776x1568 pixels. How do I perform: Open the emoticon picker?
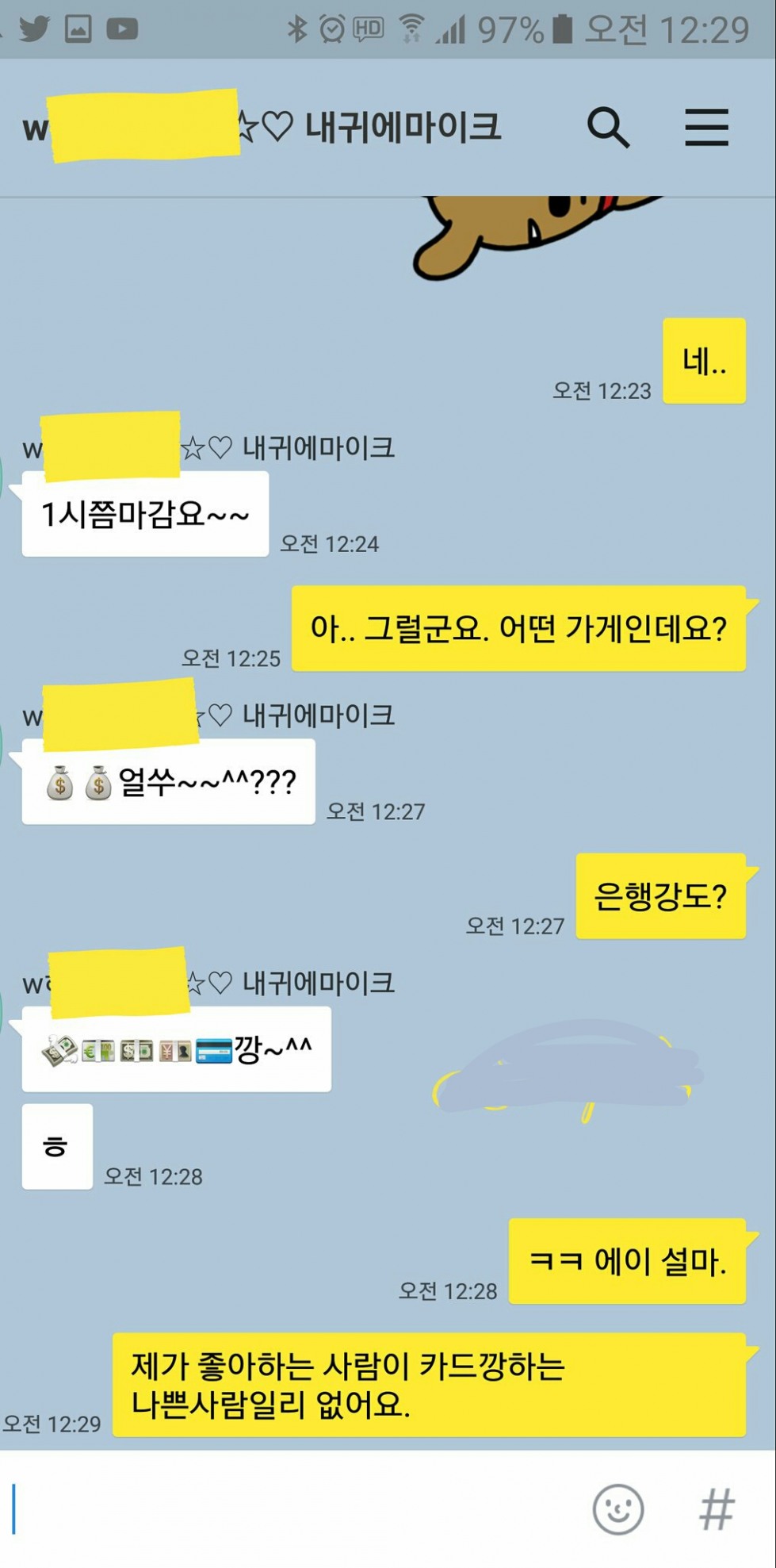pos(617,1509)
